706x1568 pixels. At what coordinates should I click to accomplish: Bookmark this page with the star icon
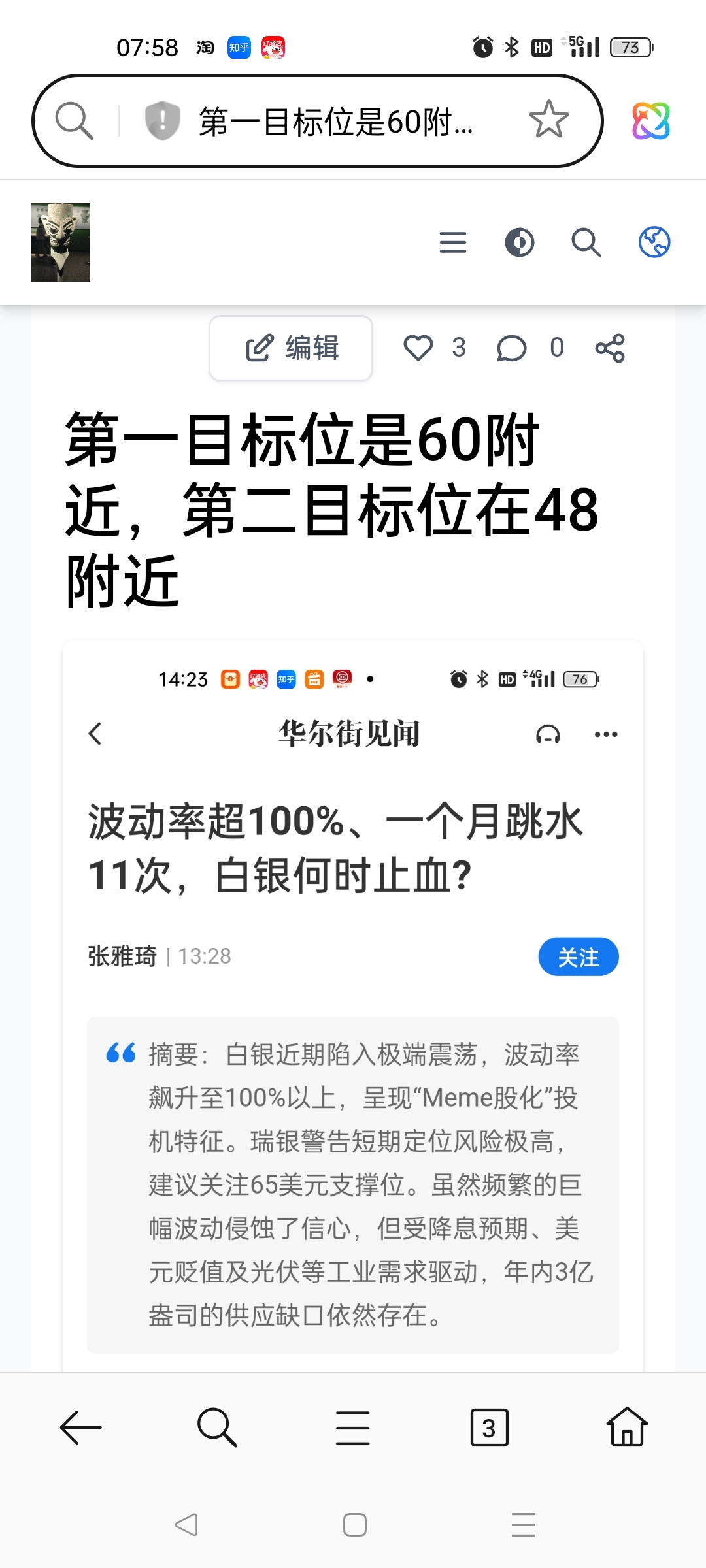pos(548,120)
